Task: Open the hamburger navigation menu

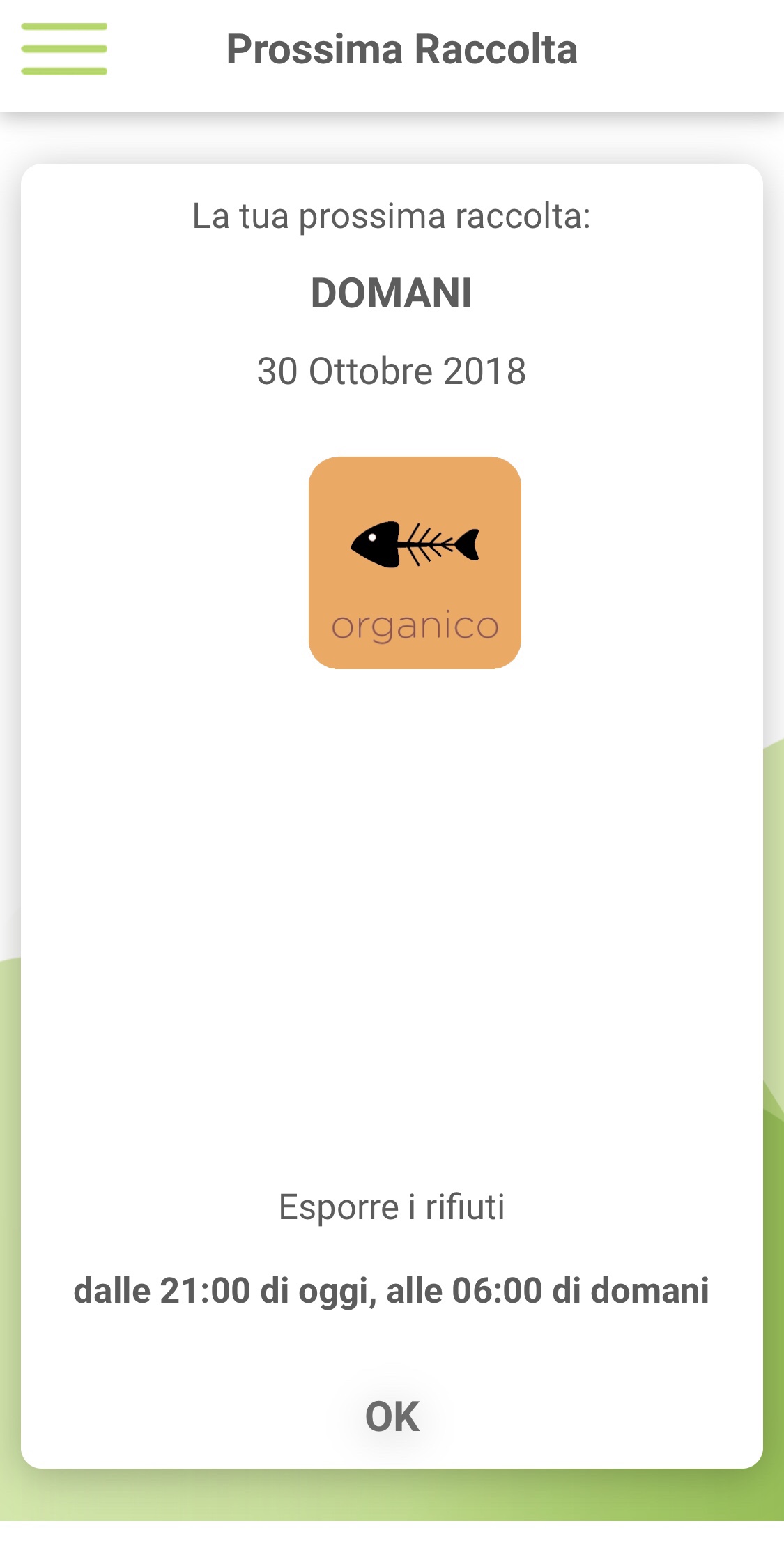Action: pyautogui.click(x=64, y=49)
